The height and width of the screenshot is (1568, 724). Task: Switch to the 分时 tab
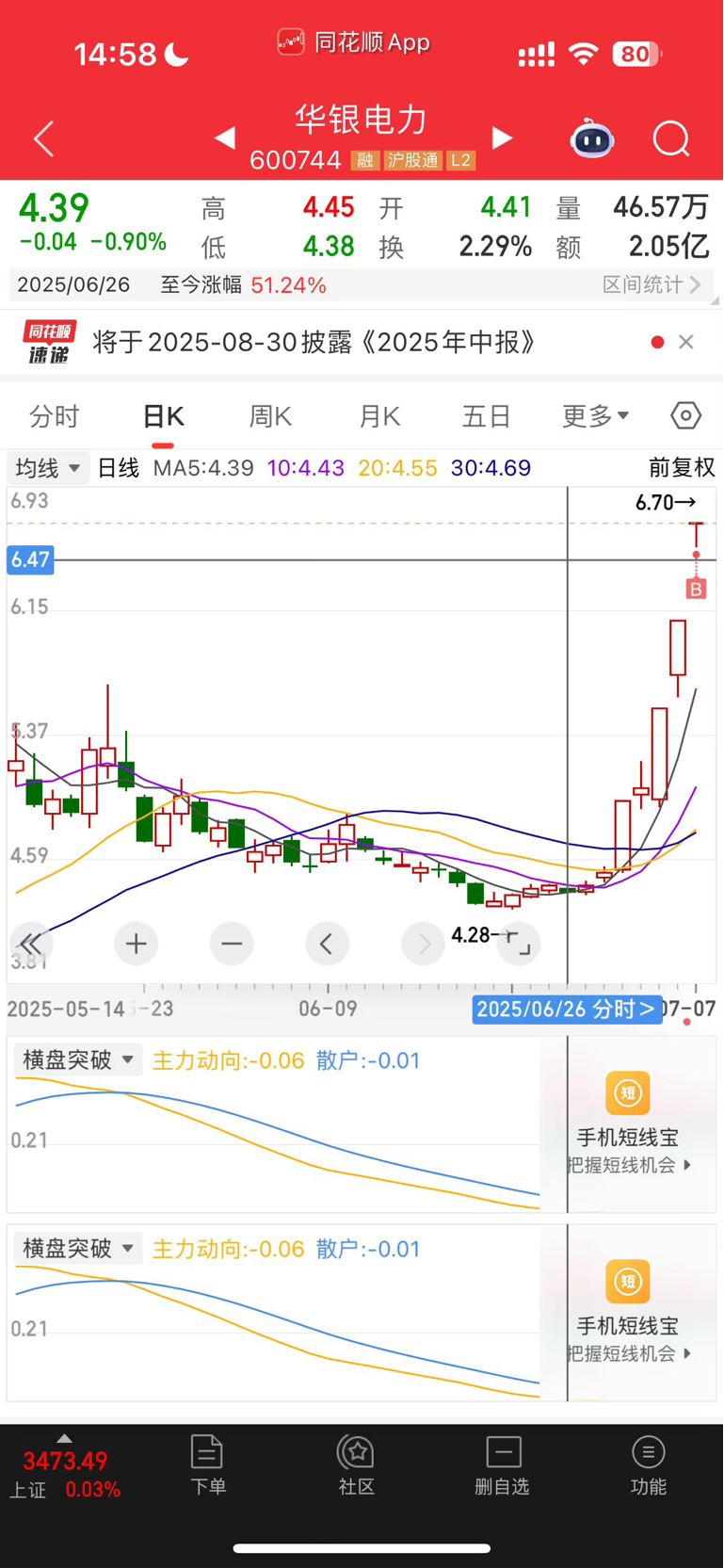pyautogui.click(x=55, y=416)
